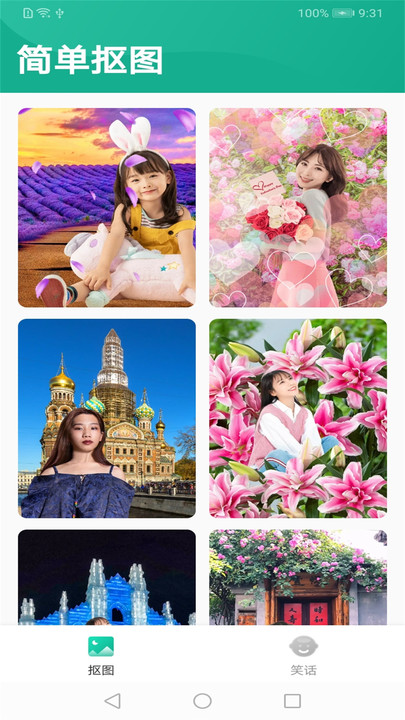
Task: Choose the pink lily flowers template
Action: click(298, 418)
